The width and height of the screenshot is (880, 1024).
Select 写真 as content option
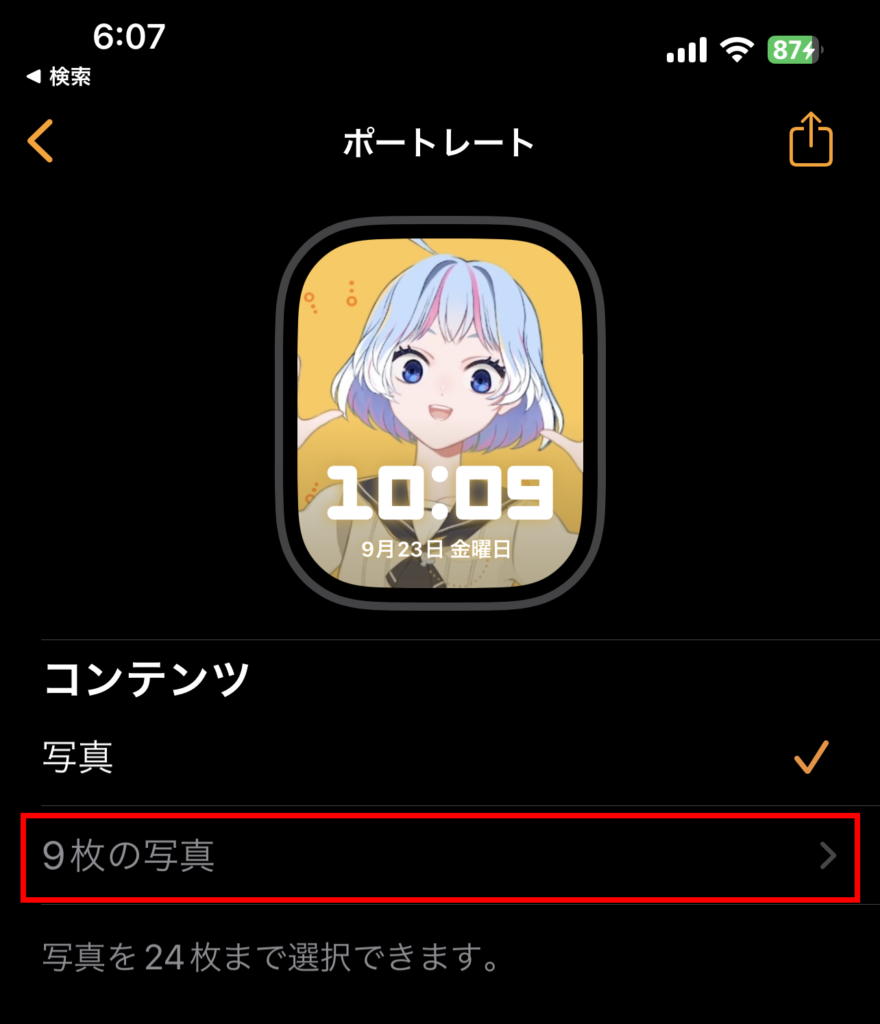438,758
